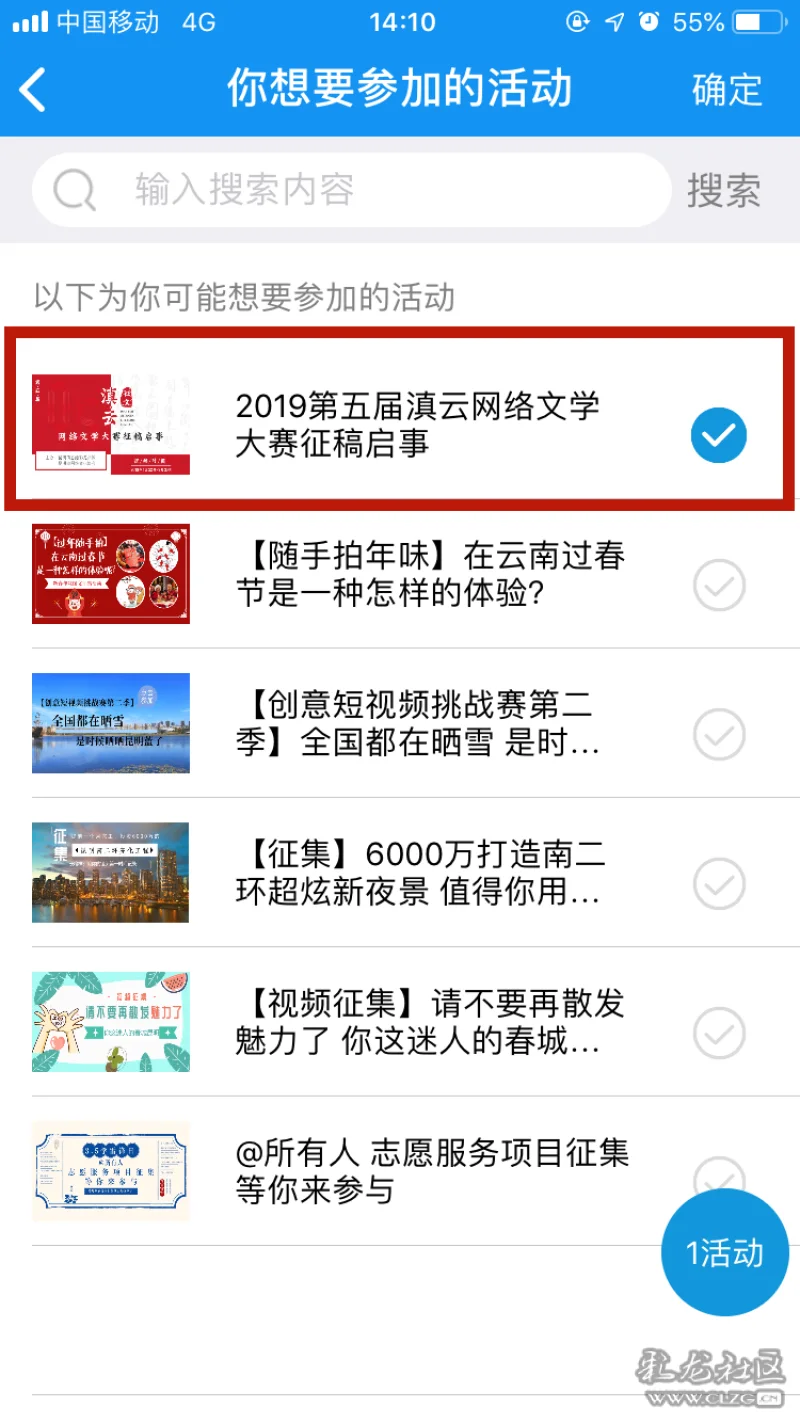Select the 随手拍年味 activity checkbox
This screenshot has width=800, height=1423.
719,585
